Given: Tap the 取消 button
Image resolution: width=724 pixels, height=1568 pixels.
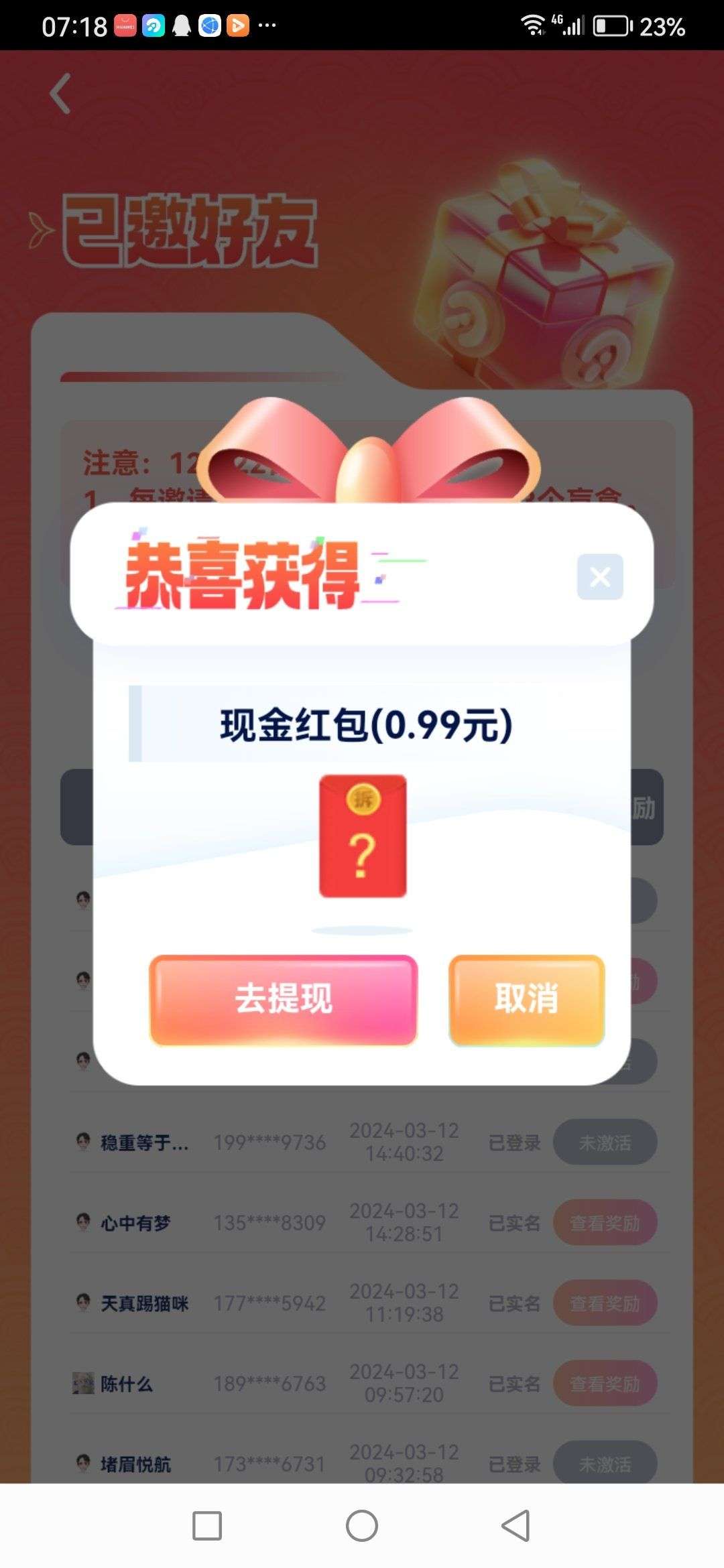Looking at the screenshot, I should (527, 1000).
